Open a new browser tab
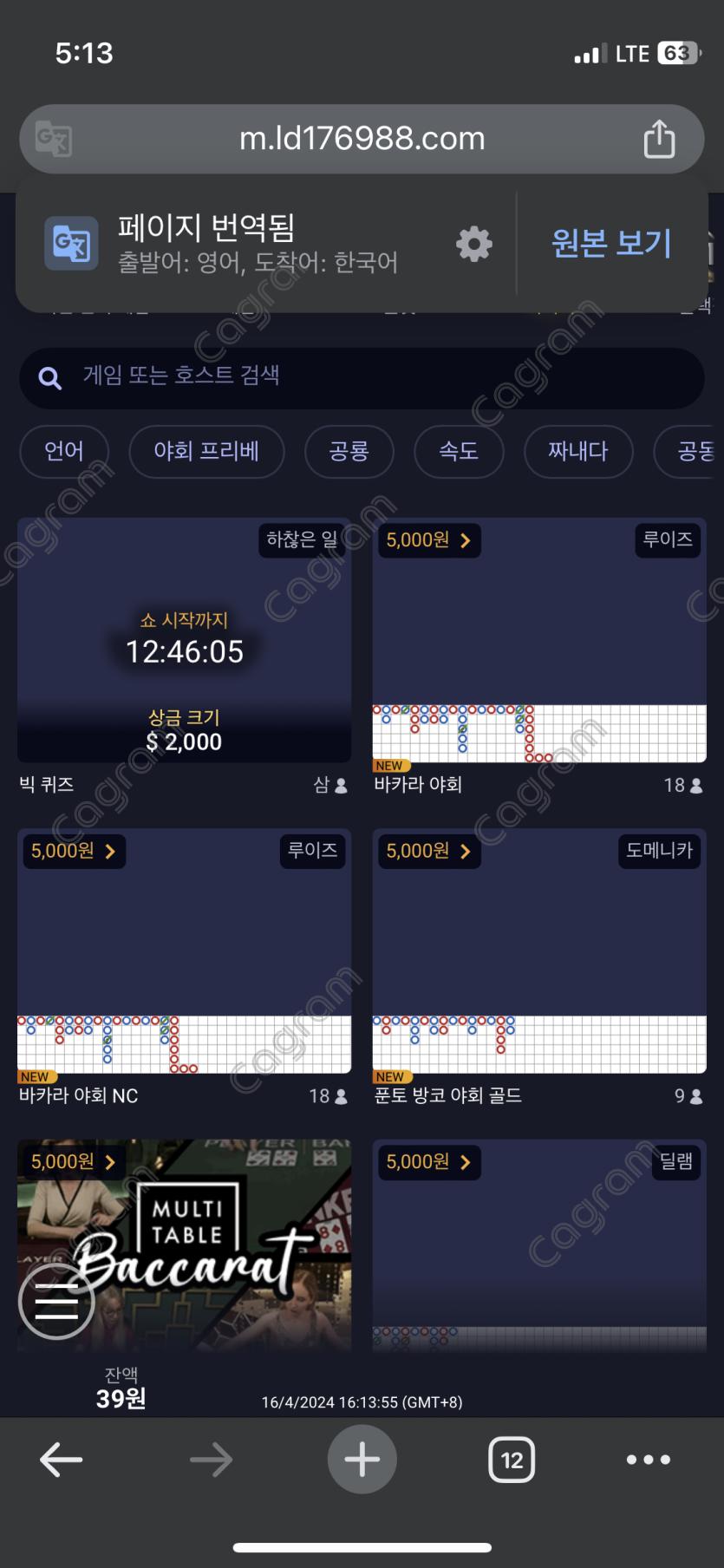 pyautogui.click(x=362, y=1460)
